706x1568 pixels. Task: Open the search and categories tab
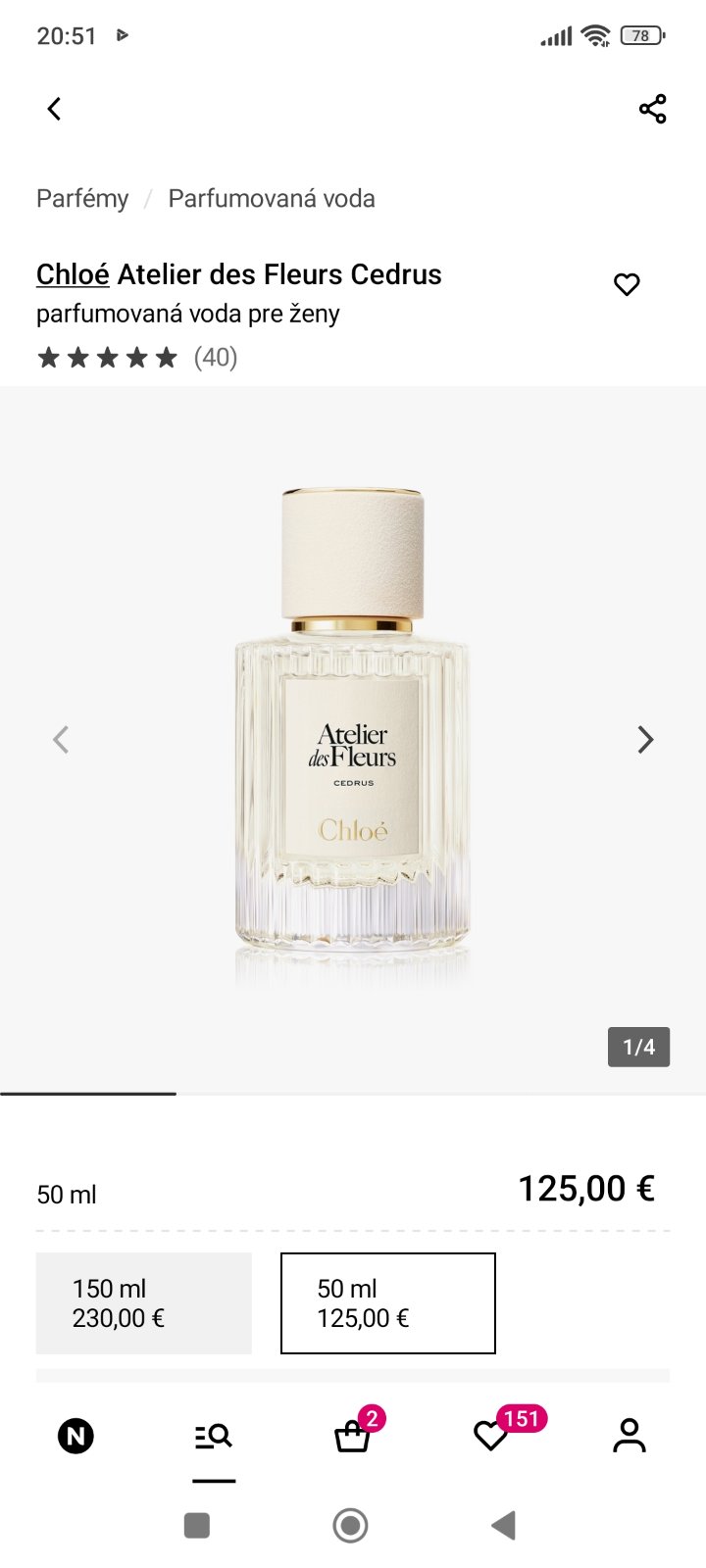(x=214, y=1437)
